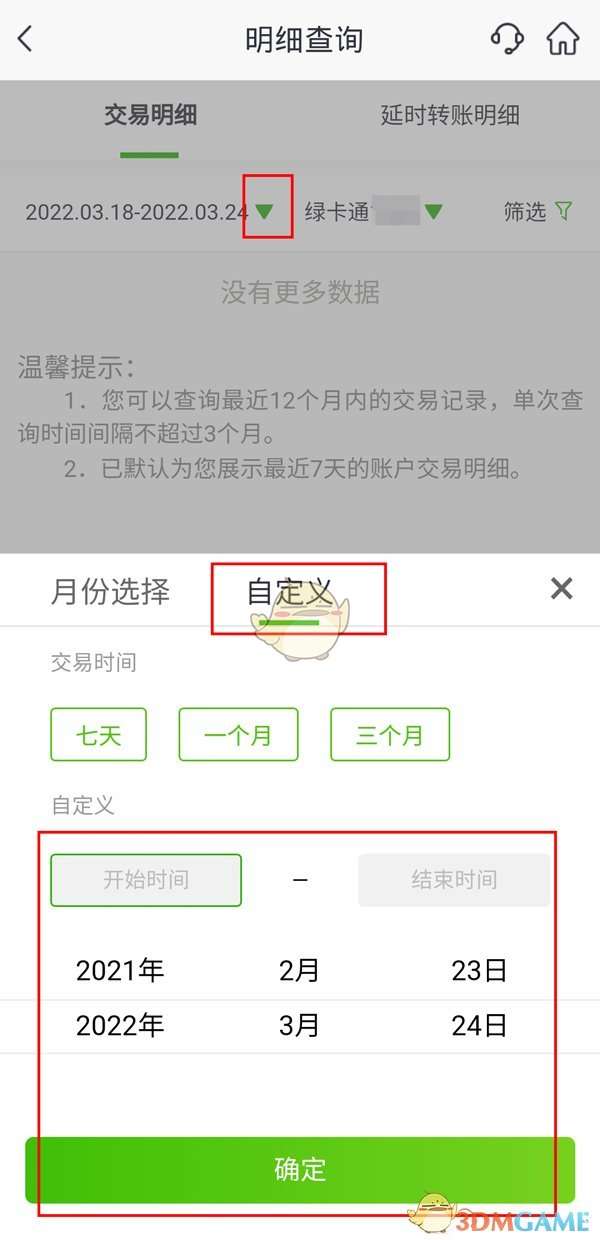Tap the 结束时间 field

pyautogui.click(x=454, y=880)
